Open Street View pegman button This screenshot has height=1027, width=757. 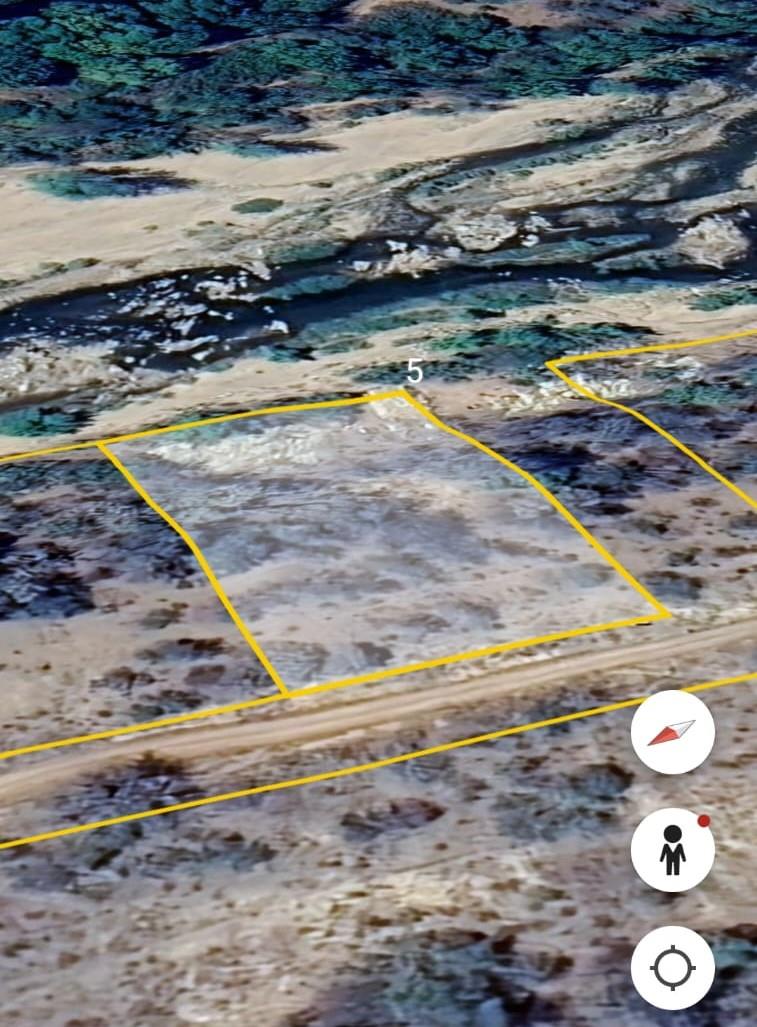(x=672, y=850)
